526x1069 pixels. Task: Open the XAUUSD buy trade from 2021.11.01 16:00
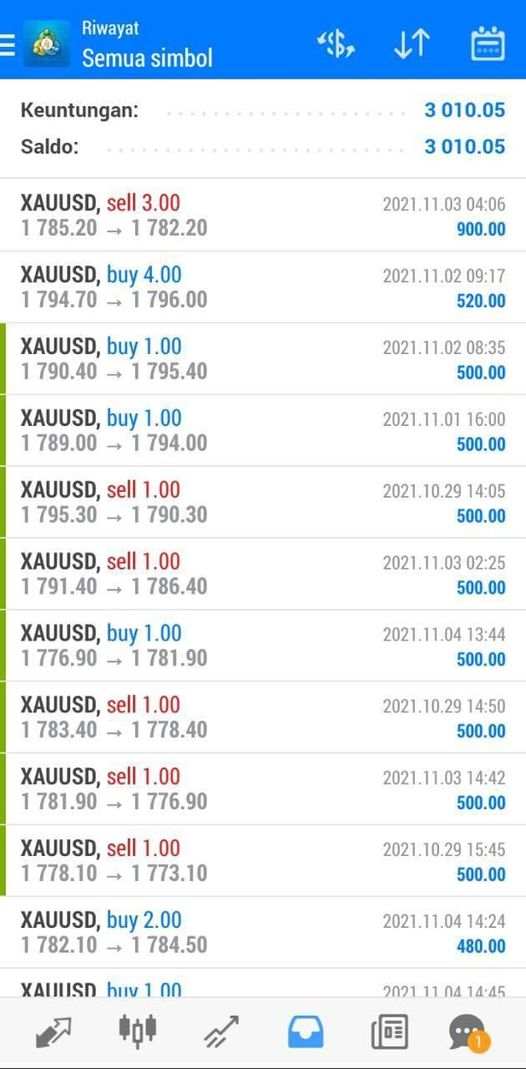click(x=263, y=430)
